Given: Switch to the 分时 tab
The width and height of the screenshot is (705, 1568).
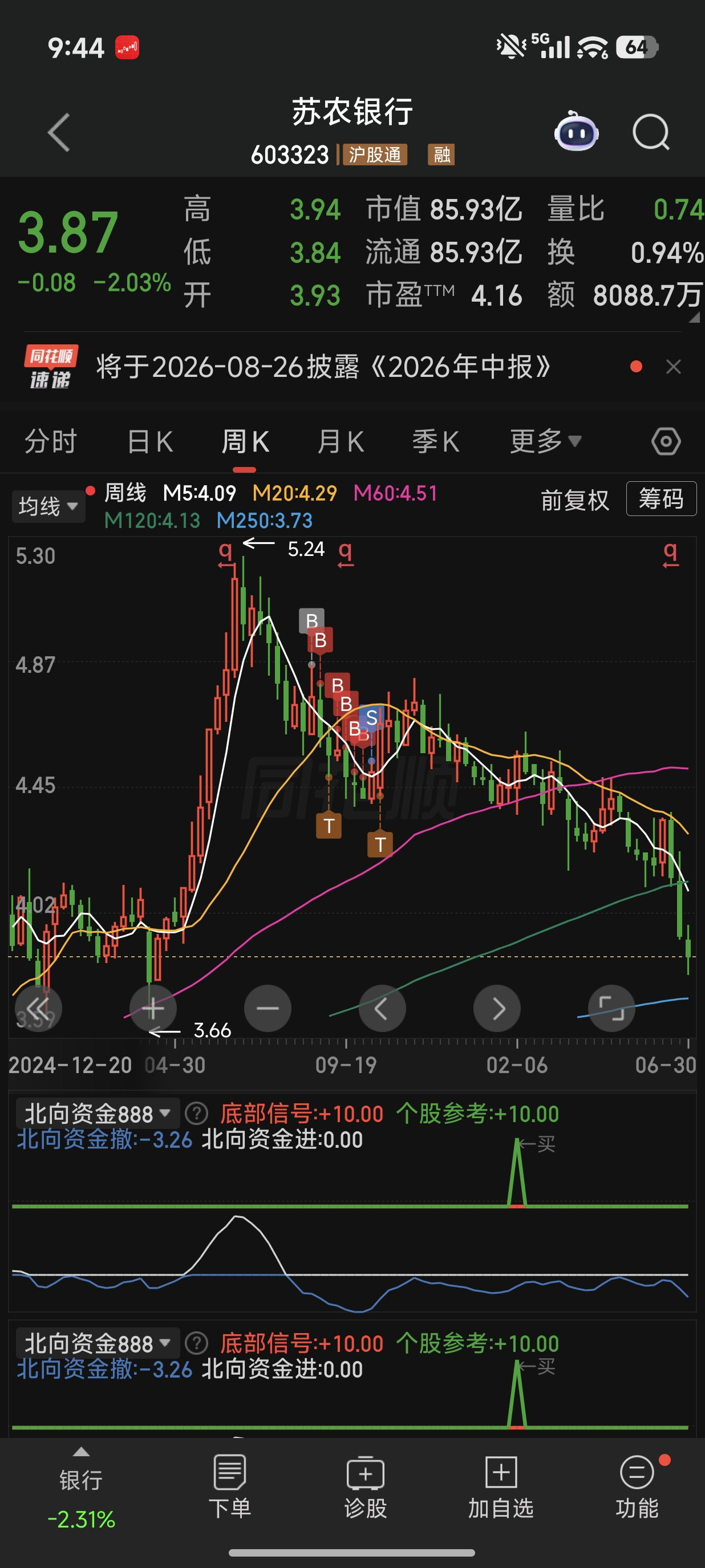Looking at the screenshot, I should click(x=51, y=441).
